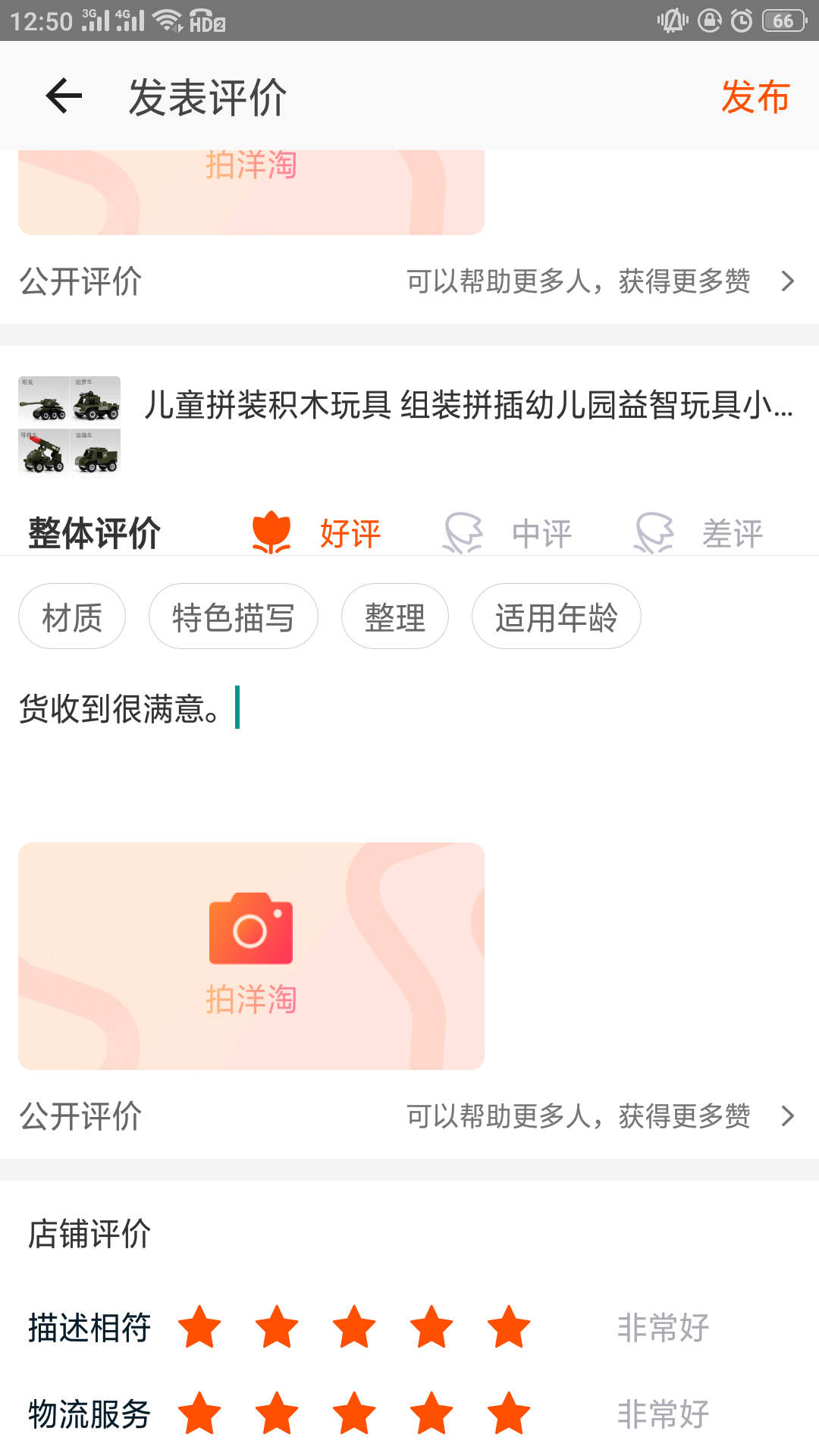Screen dimensions: 819x1456
Task: Open the top 公开评价 setting row
Action: (409, 281)
